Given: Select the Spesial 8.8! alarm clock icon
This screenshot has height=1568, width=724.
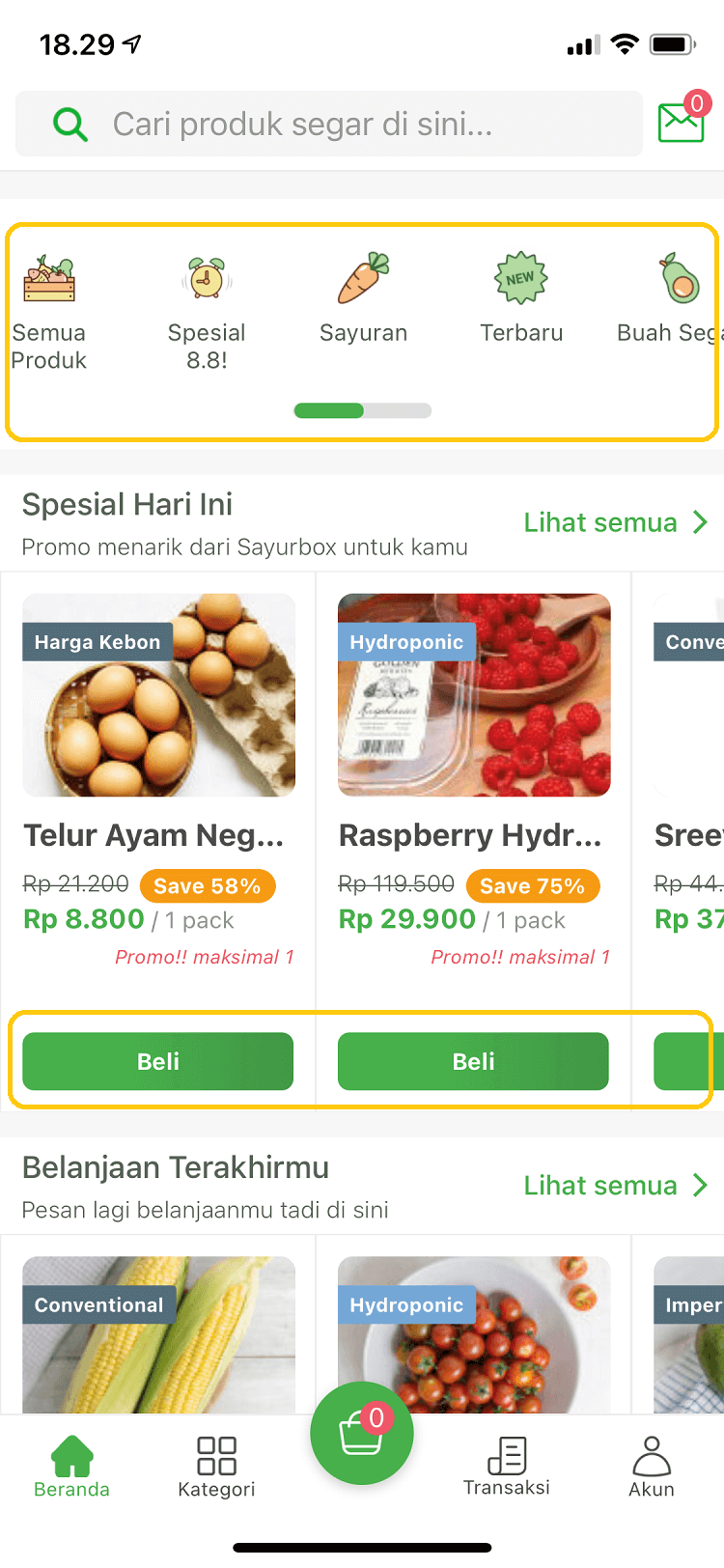Looking at the screenshot, I should point(207,280).
